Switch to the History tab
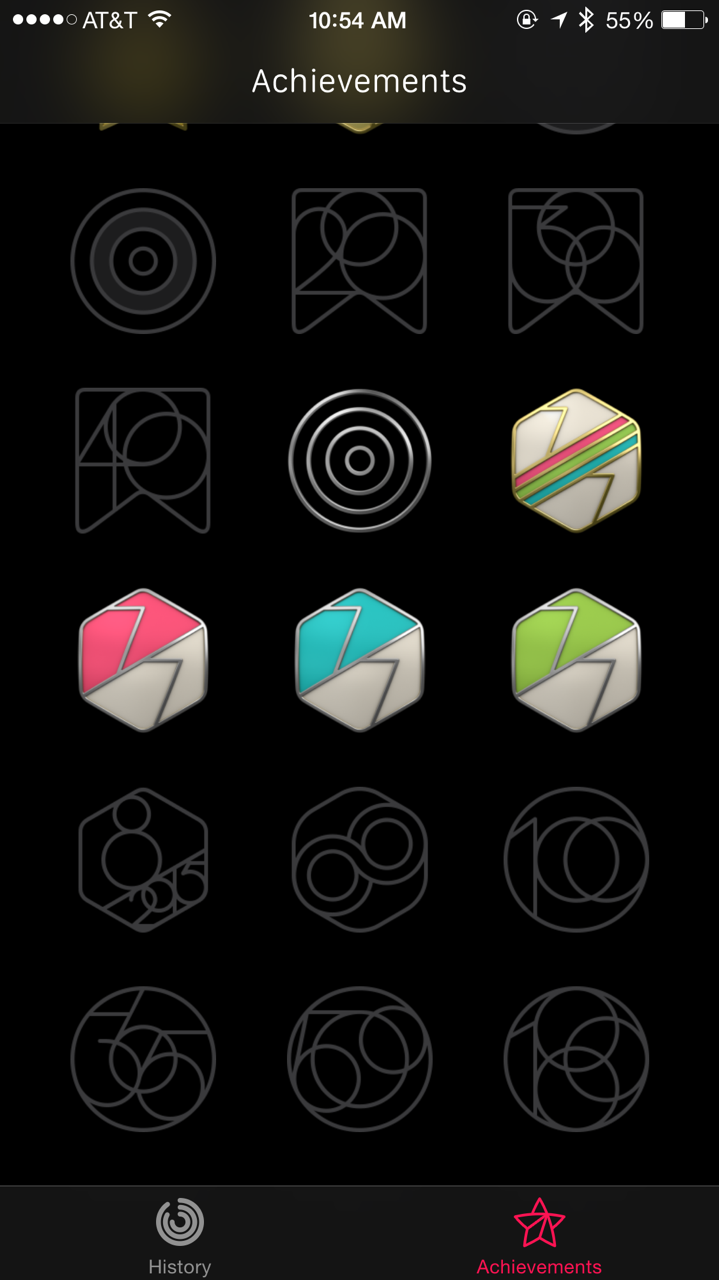 (179, 1236)
